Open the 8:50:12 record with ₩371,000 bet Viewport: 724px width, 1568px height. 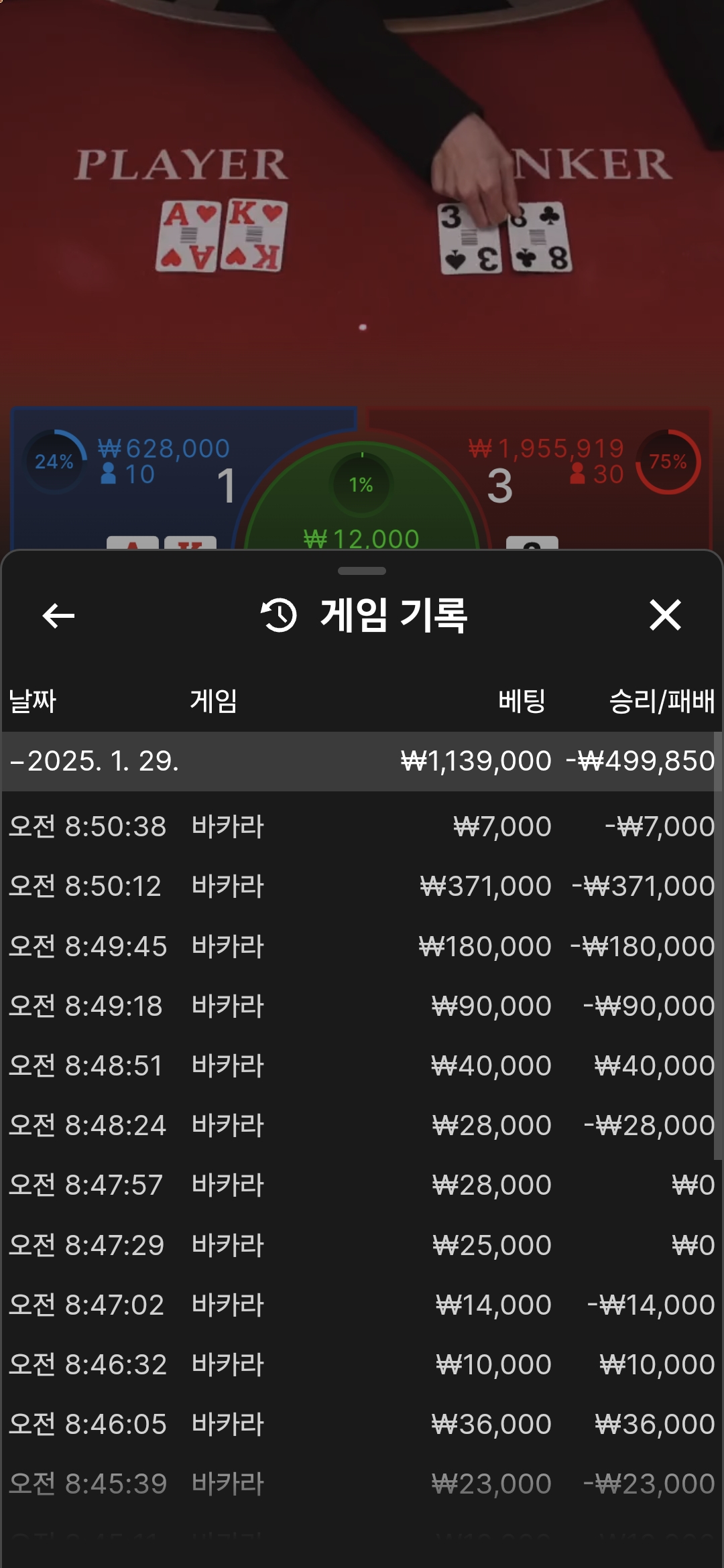click(362, 886)
